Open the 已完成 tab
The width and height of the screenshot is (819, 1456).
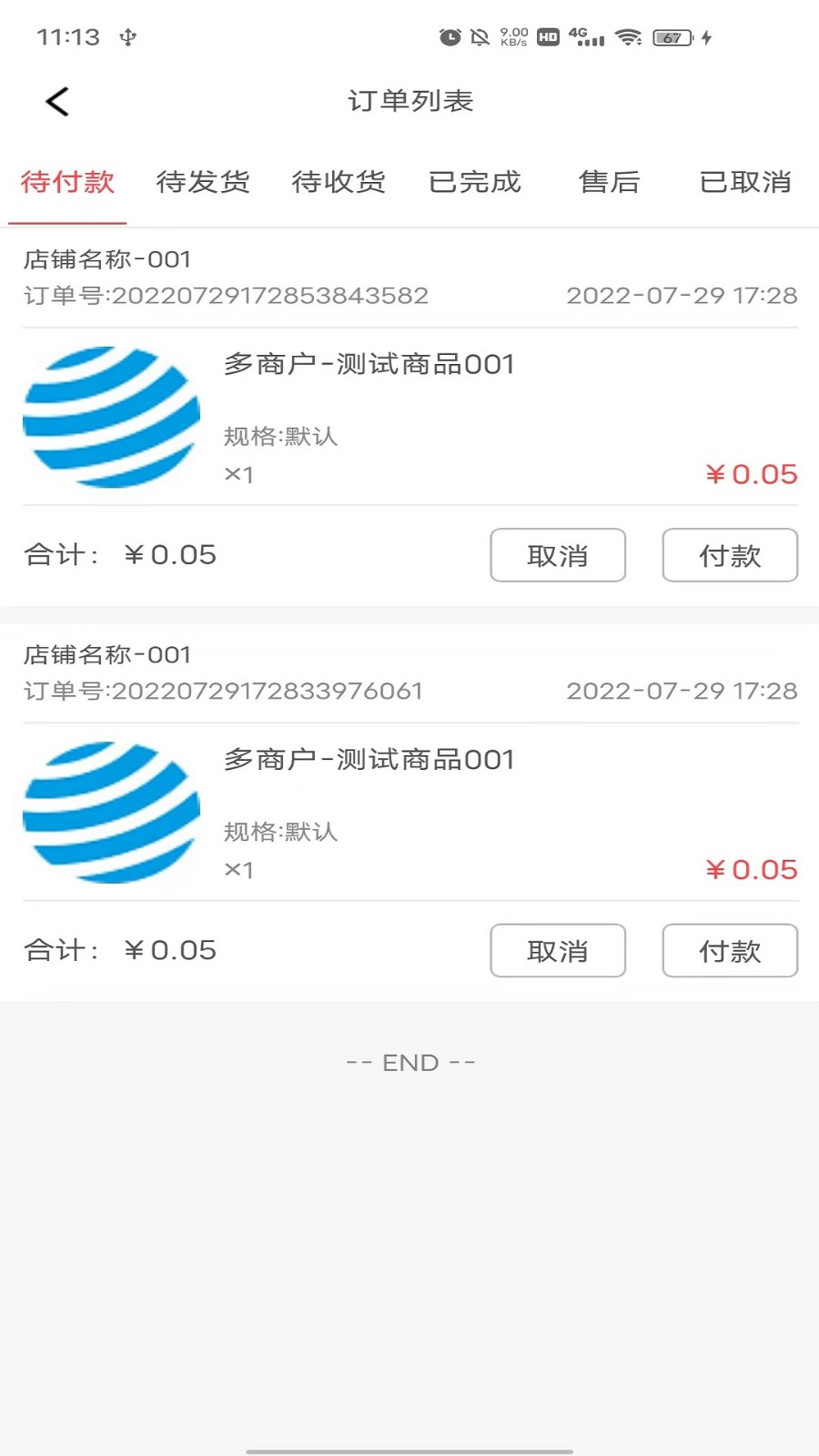[474, 182]
